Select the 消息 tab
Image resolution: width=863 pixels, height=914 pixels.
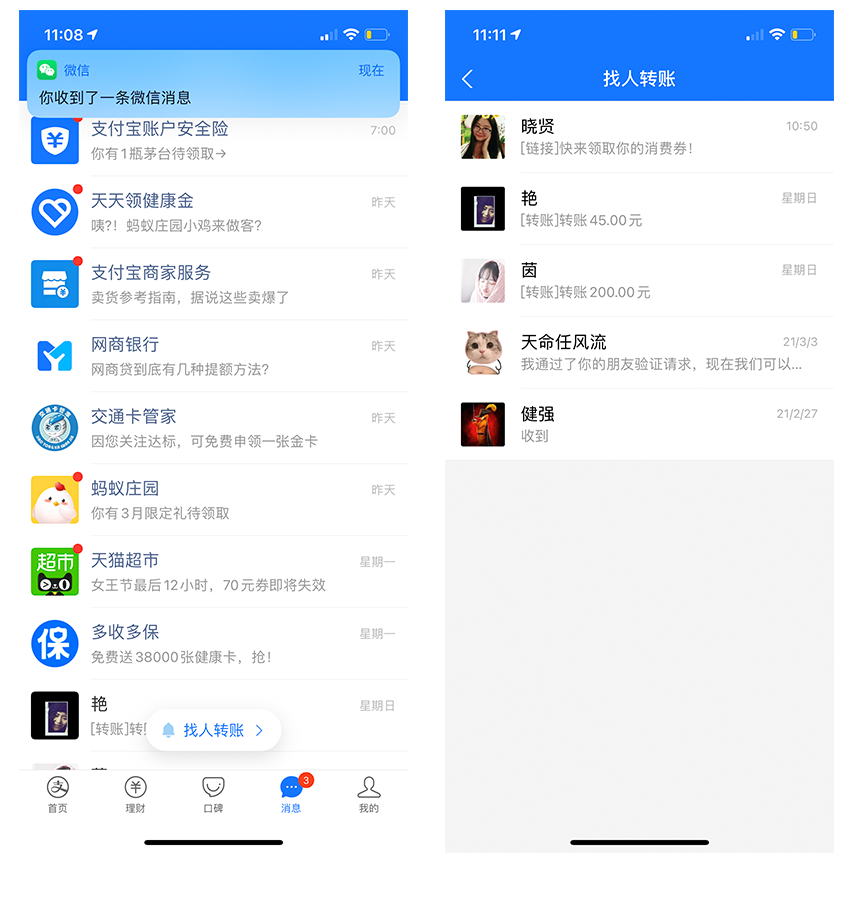click(291, 794)
